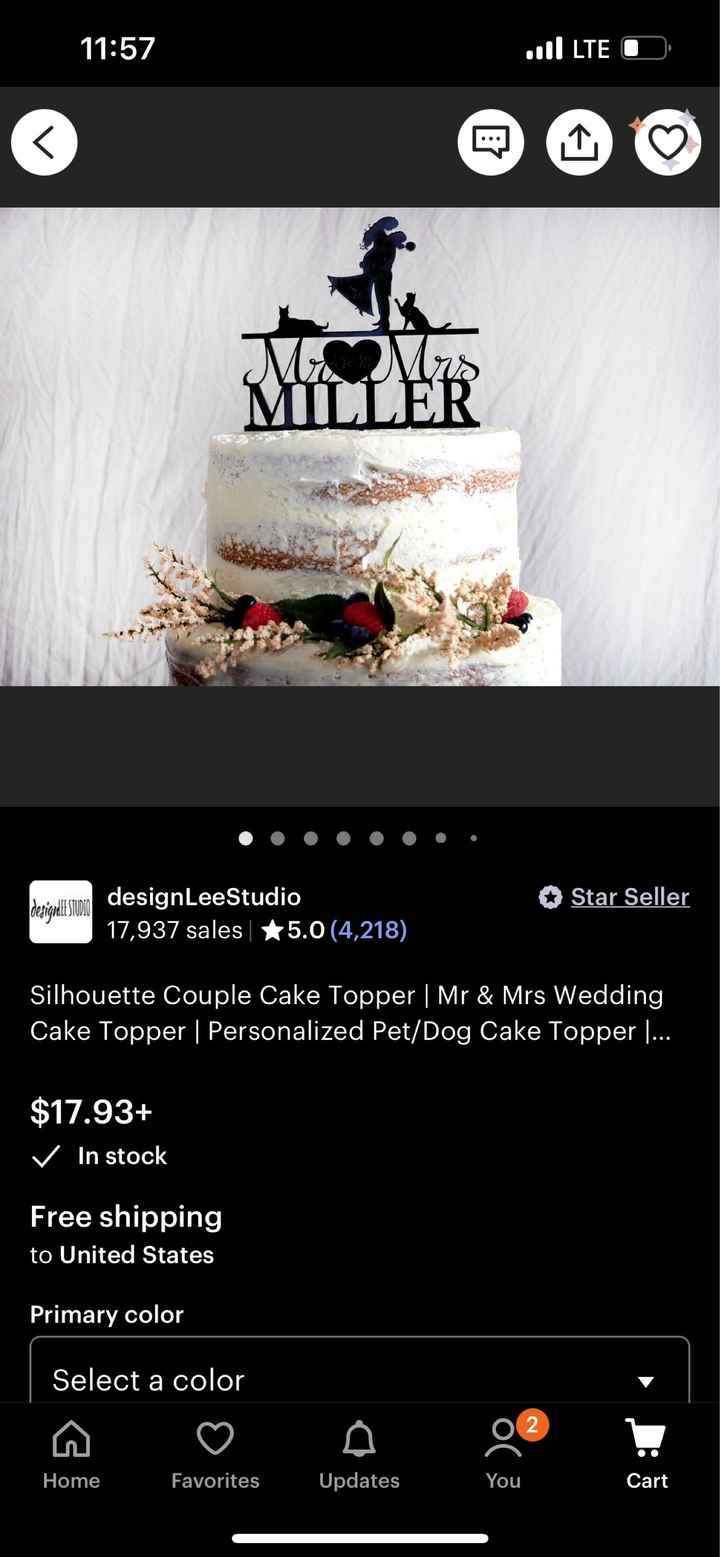Share this cake topper listing

click(579, 143)
